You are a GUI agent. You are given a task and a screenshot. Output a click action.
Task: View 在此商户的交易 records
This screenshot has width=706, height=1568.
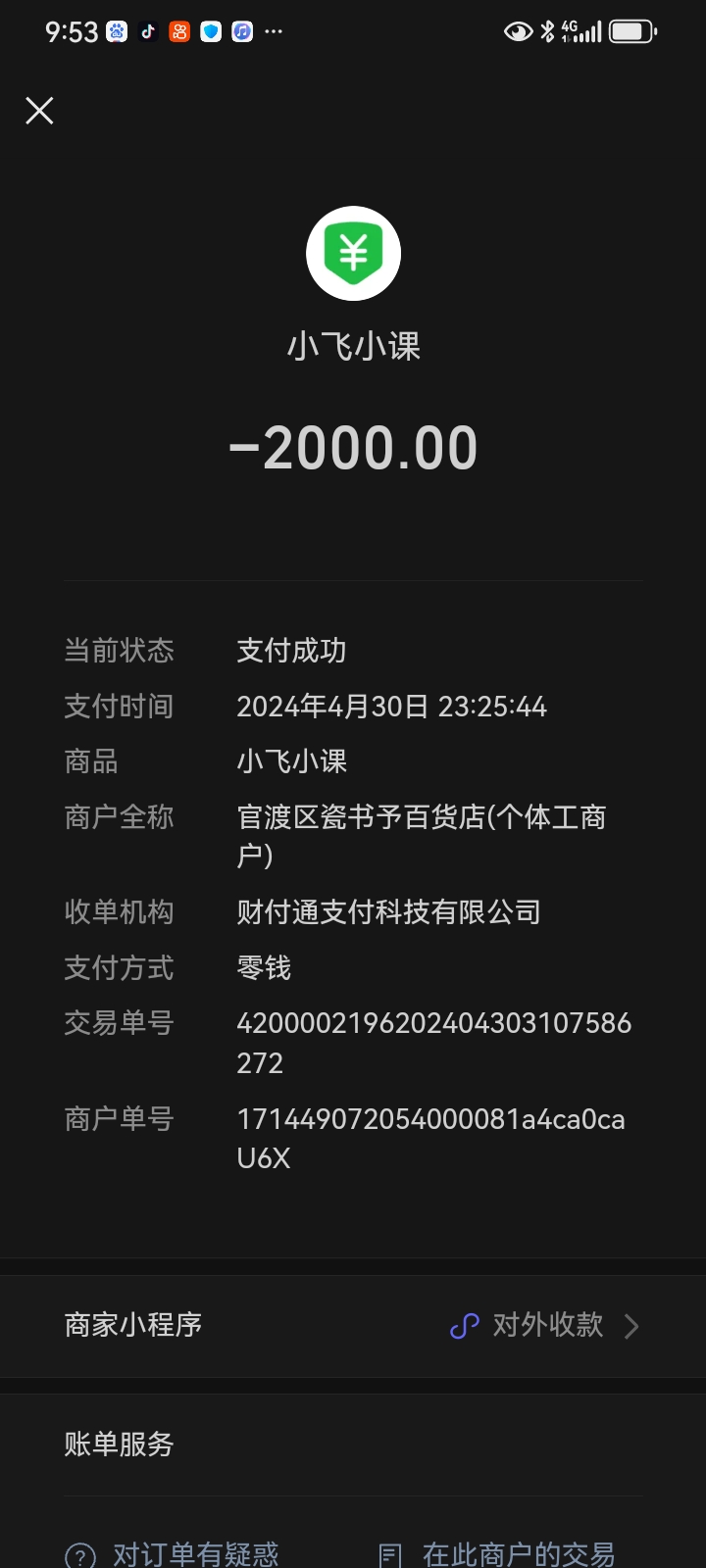pos(517,1554)
